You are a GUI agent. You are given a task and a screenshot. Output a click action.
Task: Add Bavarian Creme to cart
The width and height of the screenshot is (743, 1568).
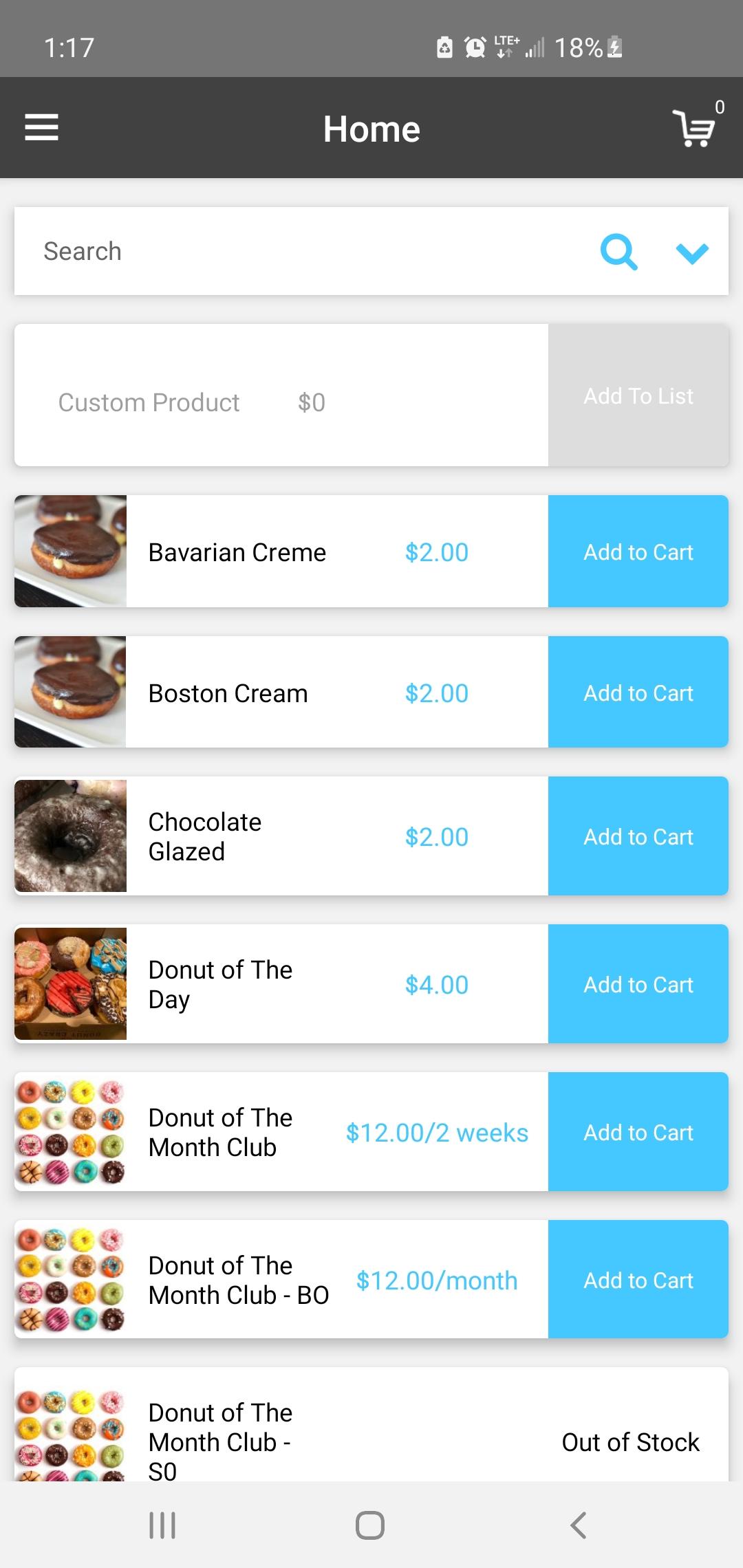point(638,552)
